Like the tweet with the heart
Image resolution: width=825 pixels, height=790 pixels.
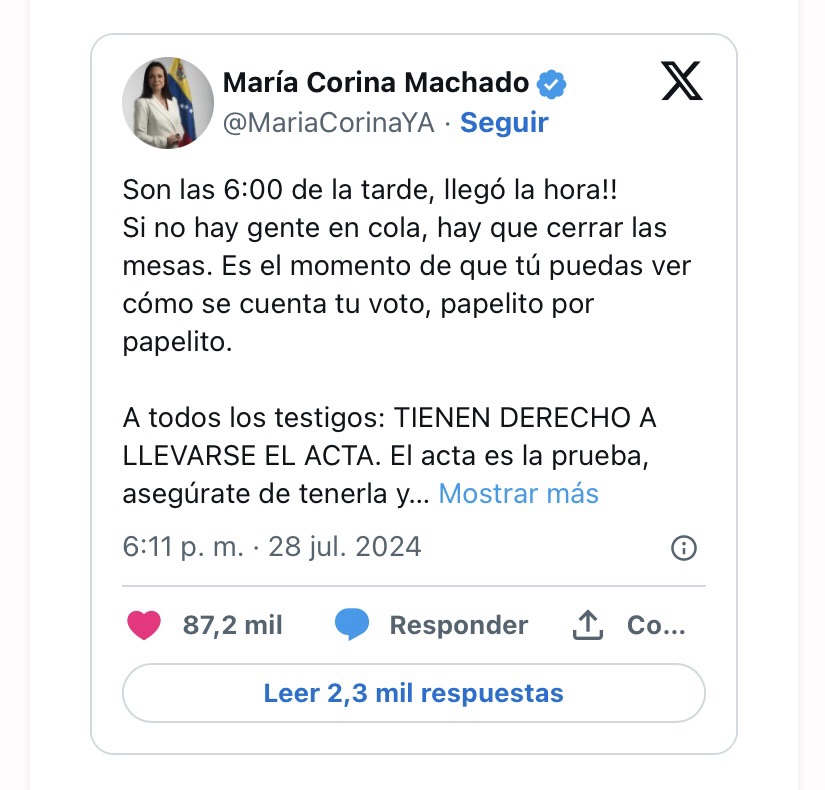[145, 625]
